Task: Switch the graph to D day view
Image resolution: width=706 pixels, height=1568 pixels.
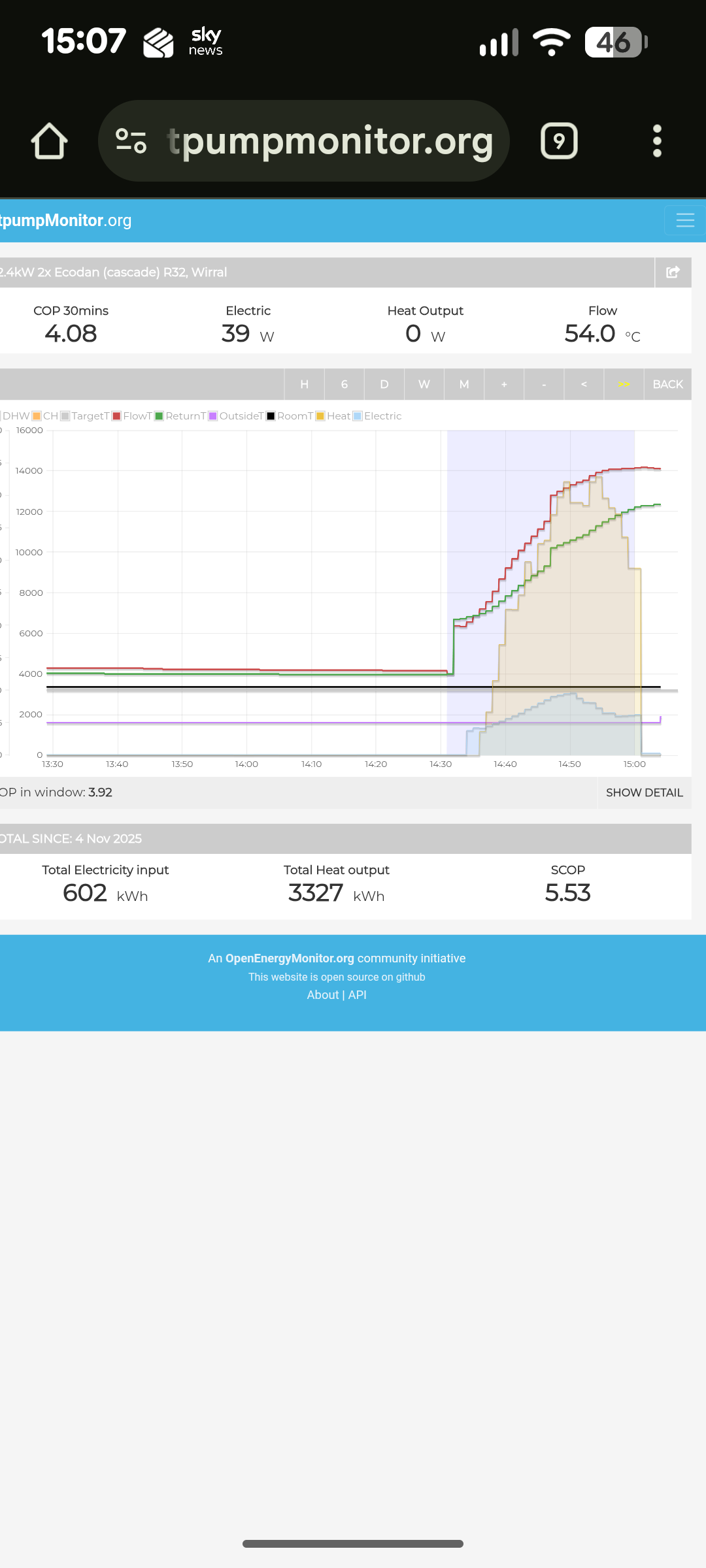Action: [x=384, y=384]
